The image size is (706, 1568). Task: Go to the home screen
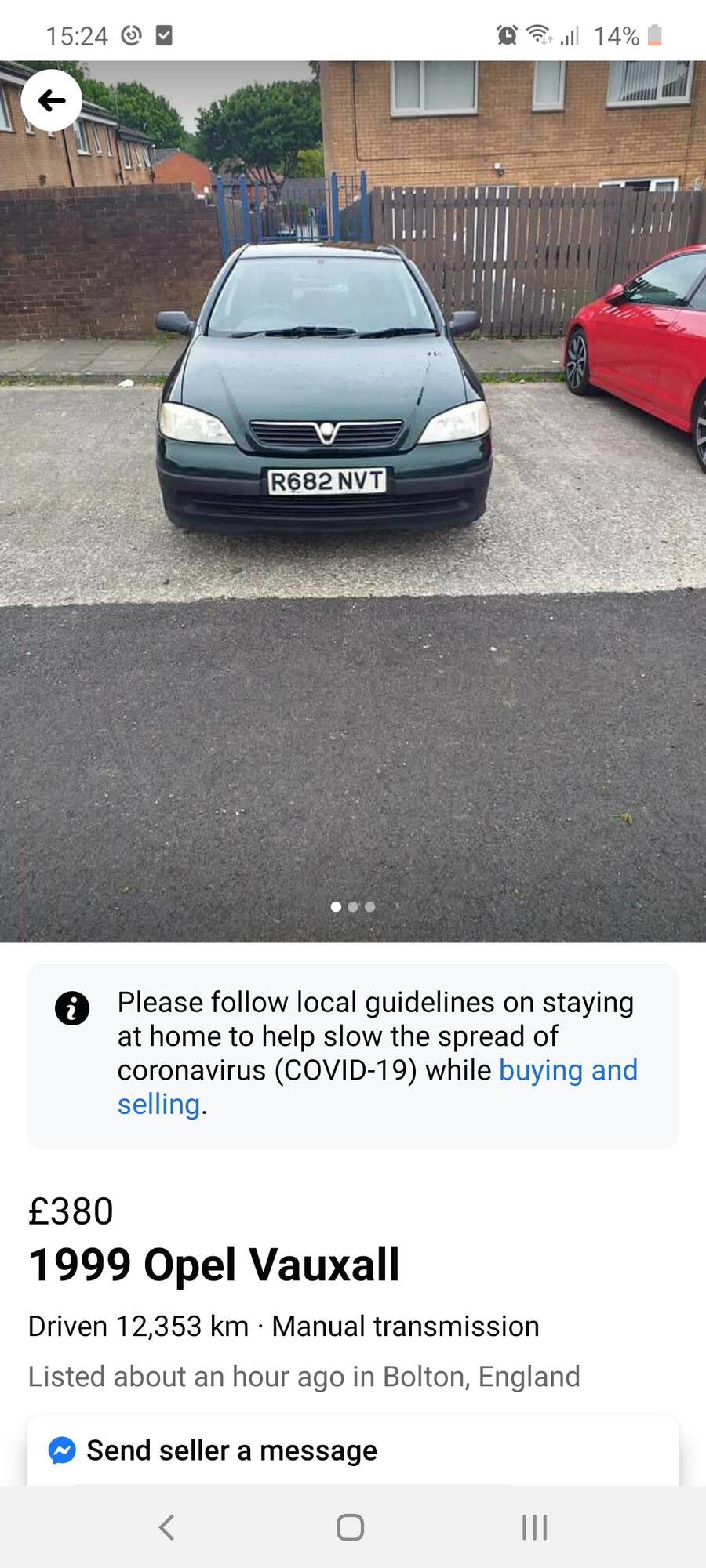(x=351, y=1527)
